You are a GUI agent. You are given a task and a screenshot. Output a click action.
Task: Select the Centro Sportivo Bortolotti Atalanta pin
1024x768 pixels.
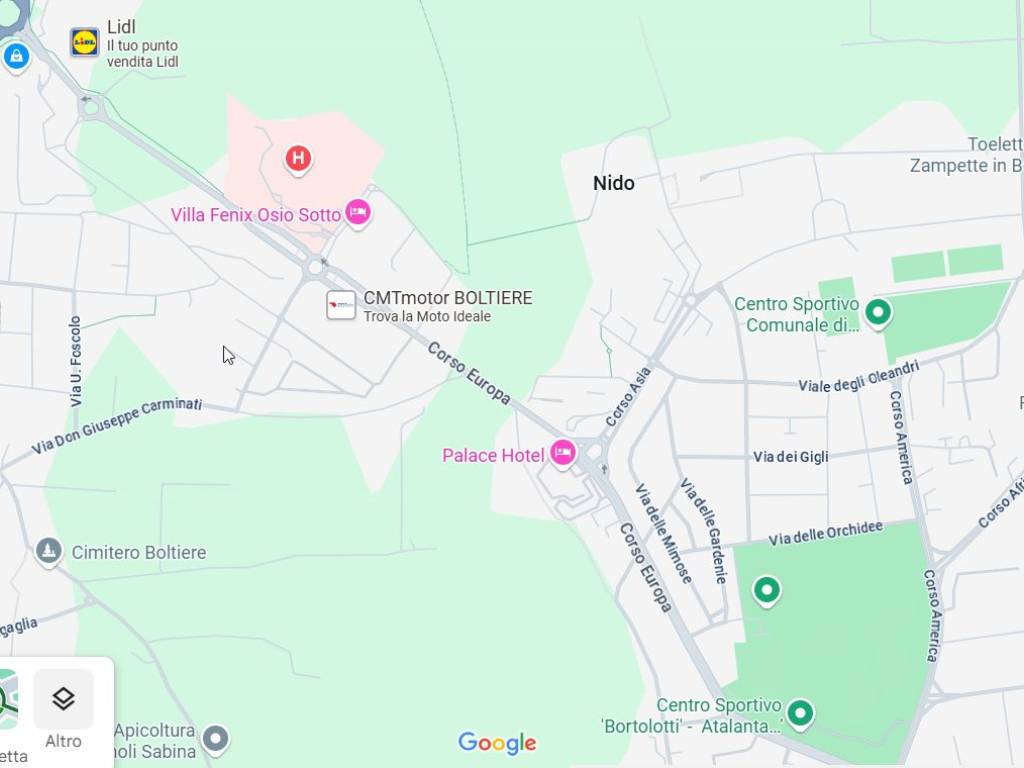click(x=799, y=713)
